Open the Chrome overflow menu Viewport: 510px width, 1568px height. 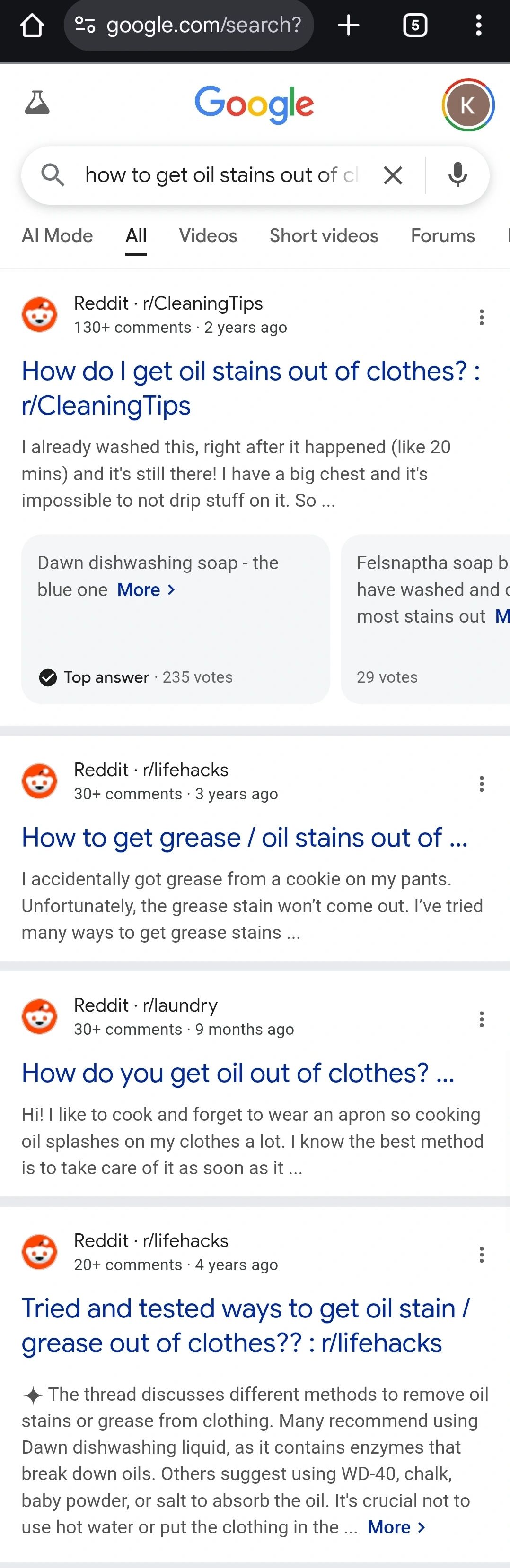point(479,26)
